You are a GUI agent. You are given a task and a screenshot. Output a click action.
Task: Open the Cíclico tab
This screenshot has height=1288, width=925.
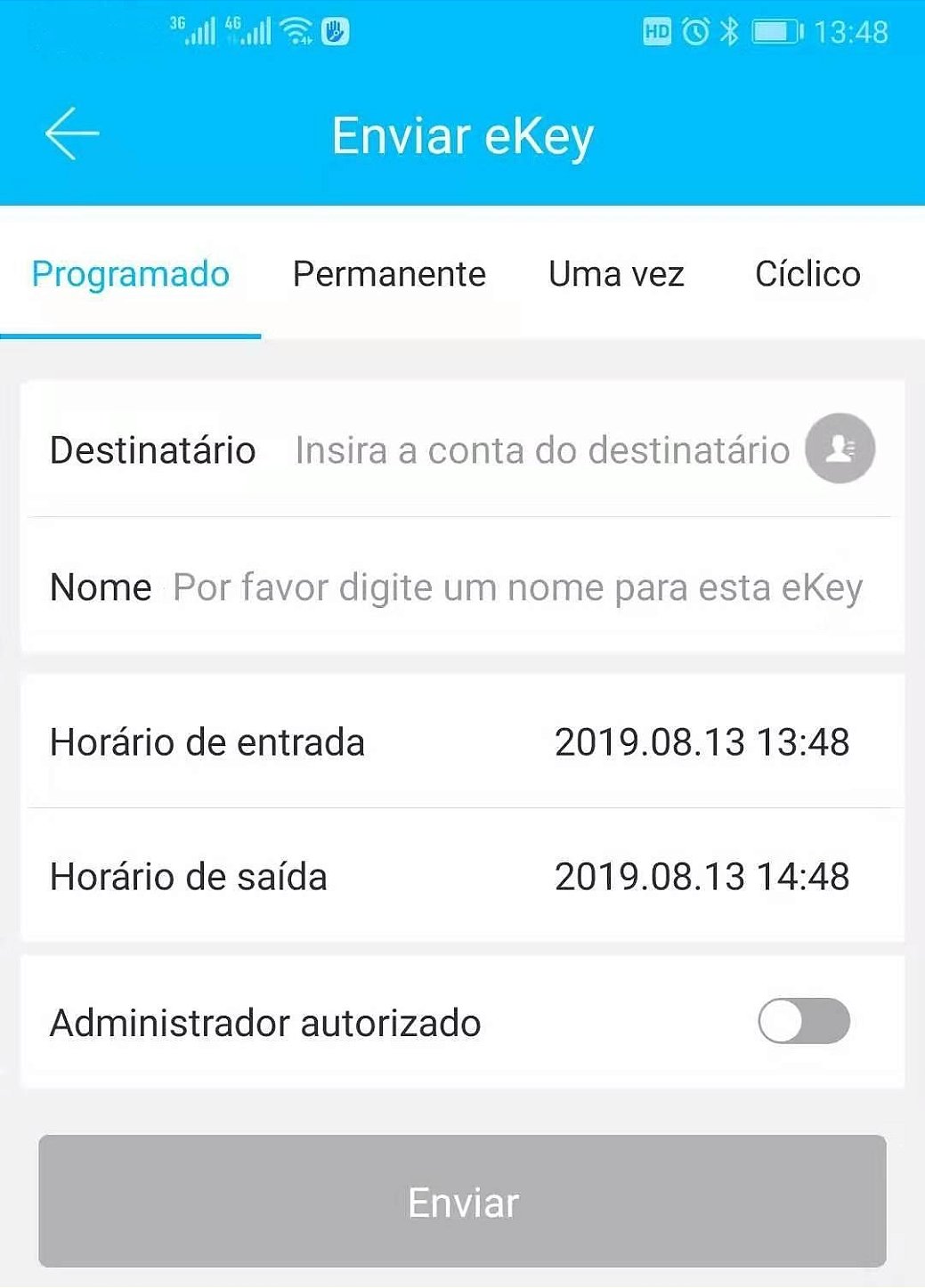pos(807,274)
